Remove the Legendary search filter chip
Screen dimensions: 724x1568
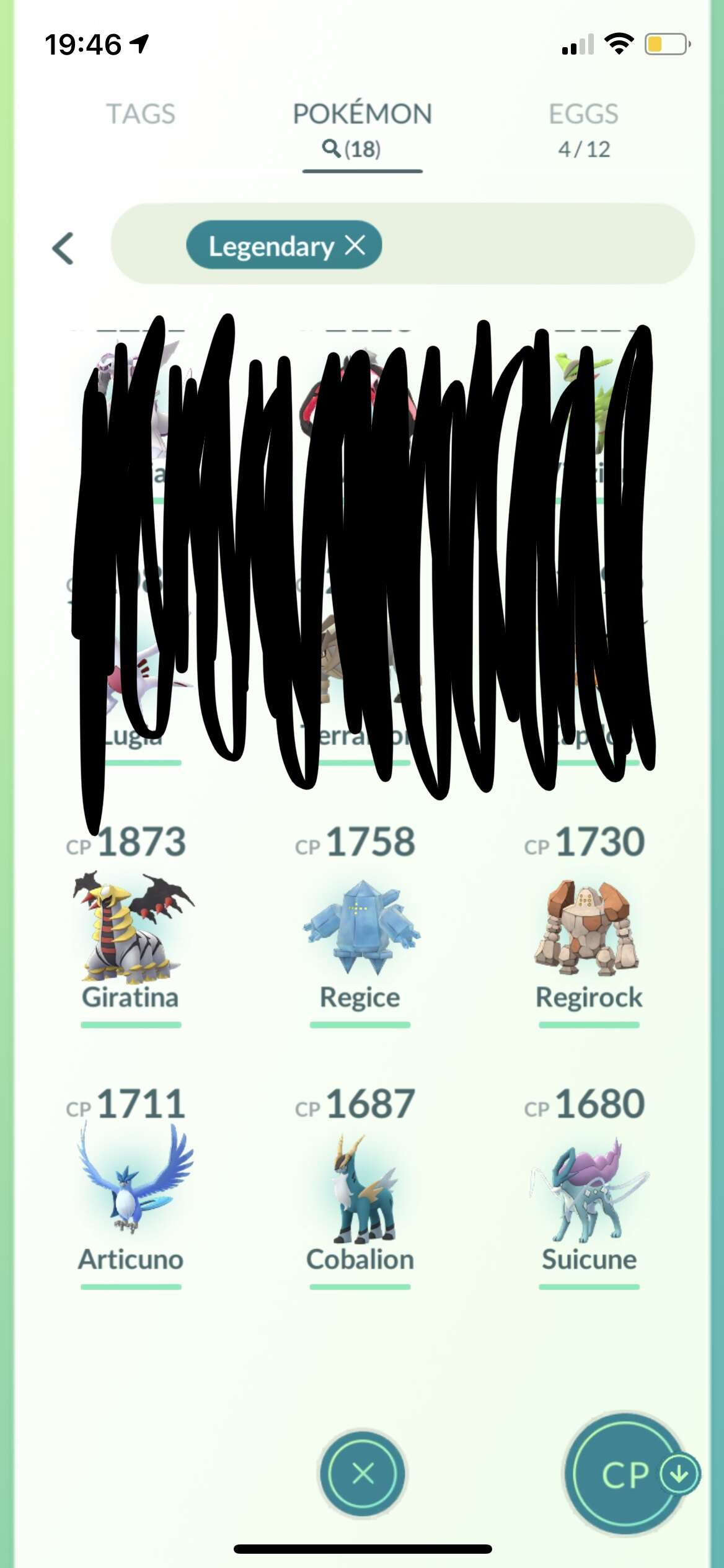tap(355, 244)
